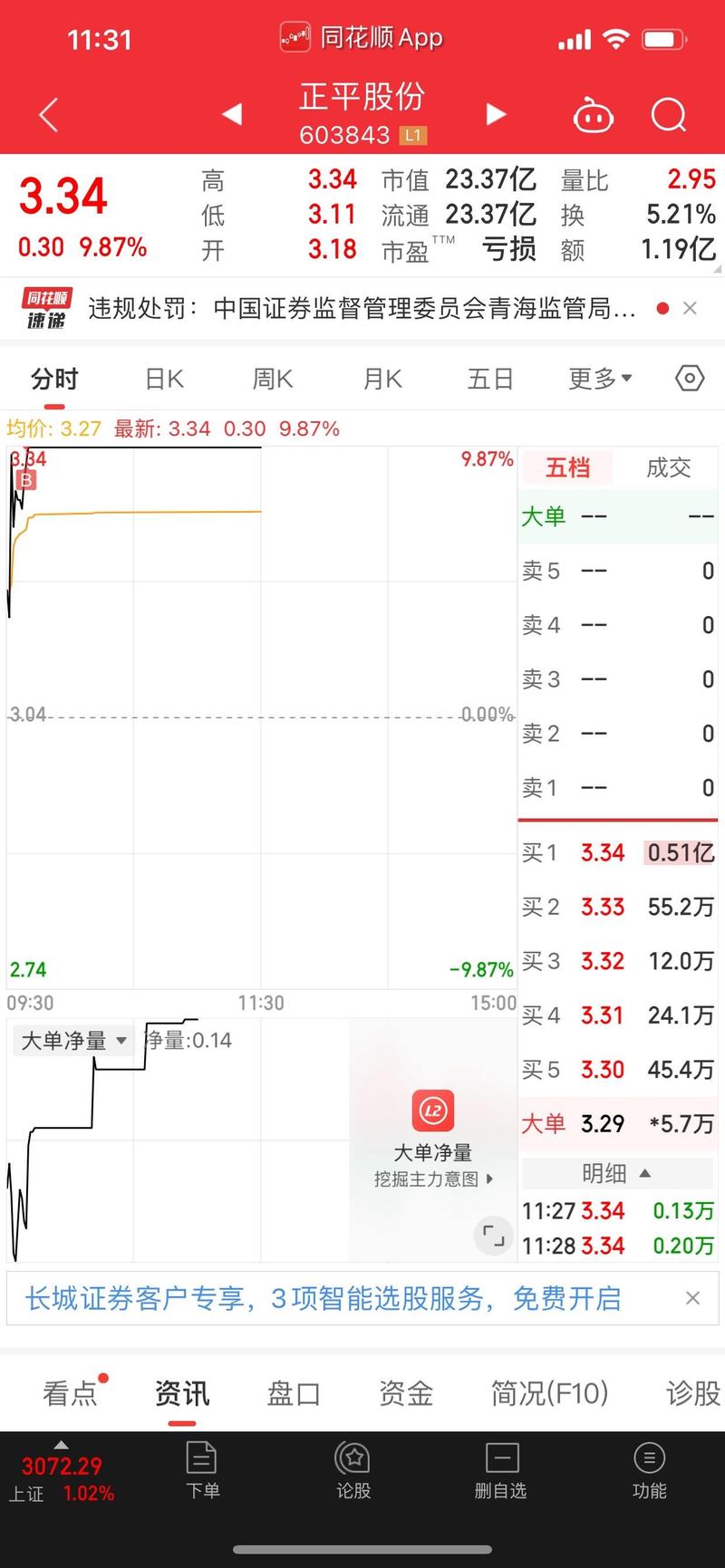Open the 违规处罚 news alert

(x=361, y=309)
